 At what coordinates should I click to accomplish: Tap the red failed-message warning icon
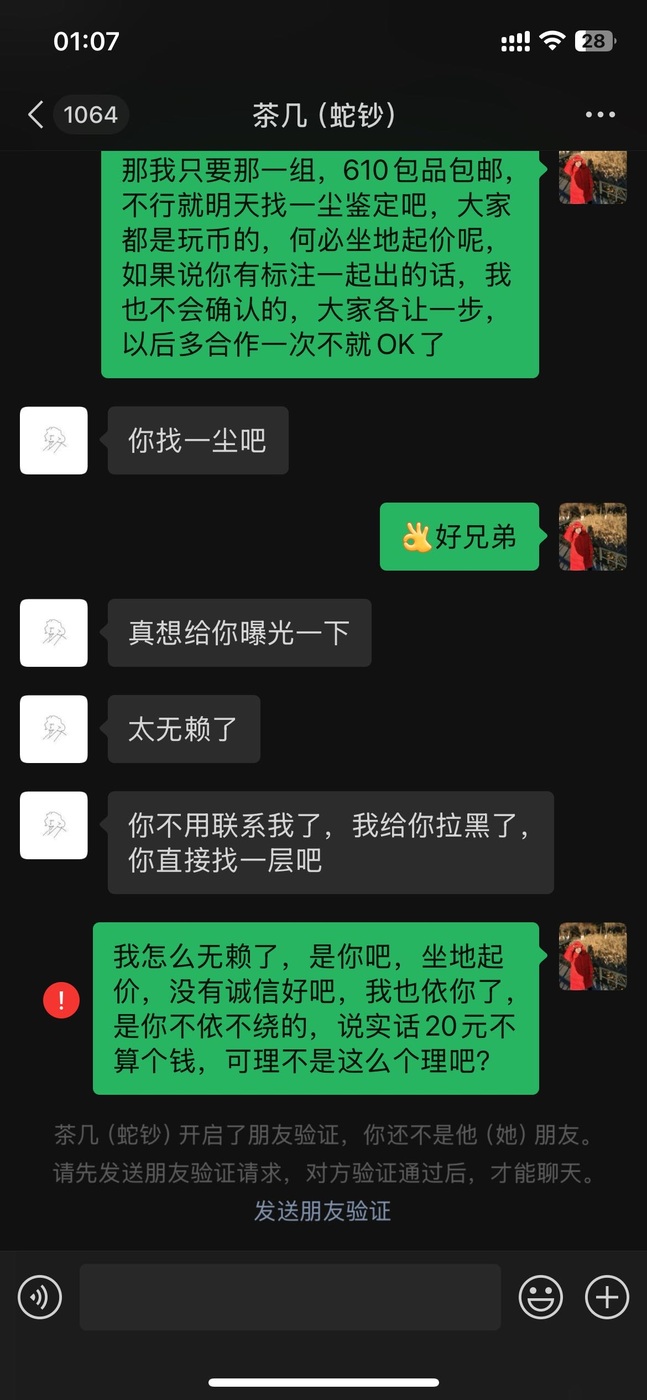61,1000
